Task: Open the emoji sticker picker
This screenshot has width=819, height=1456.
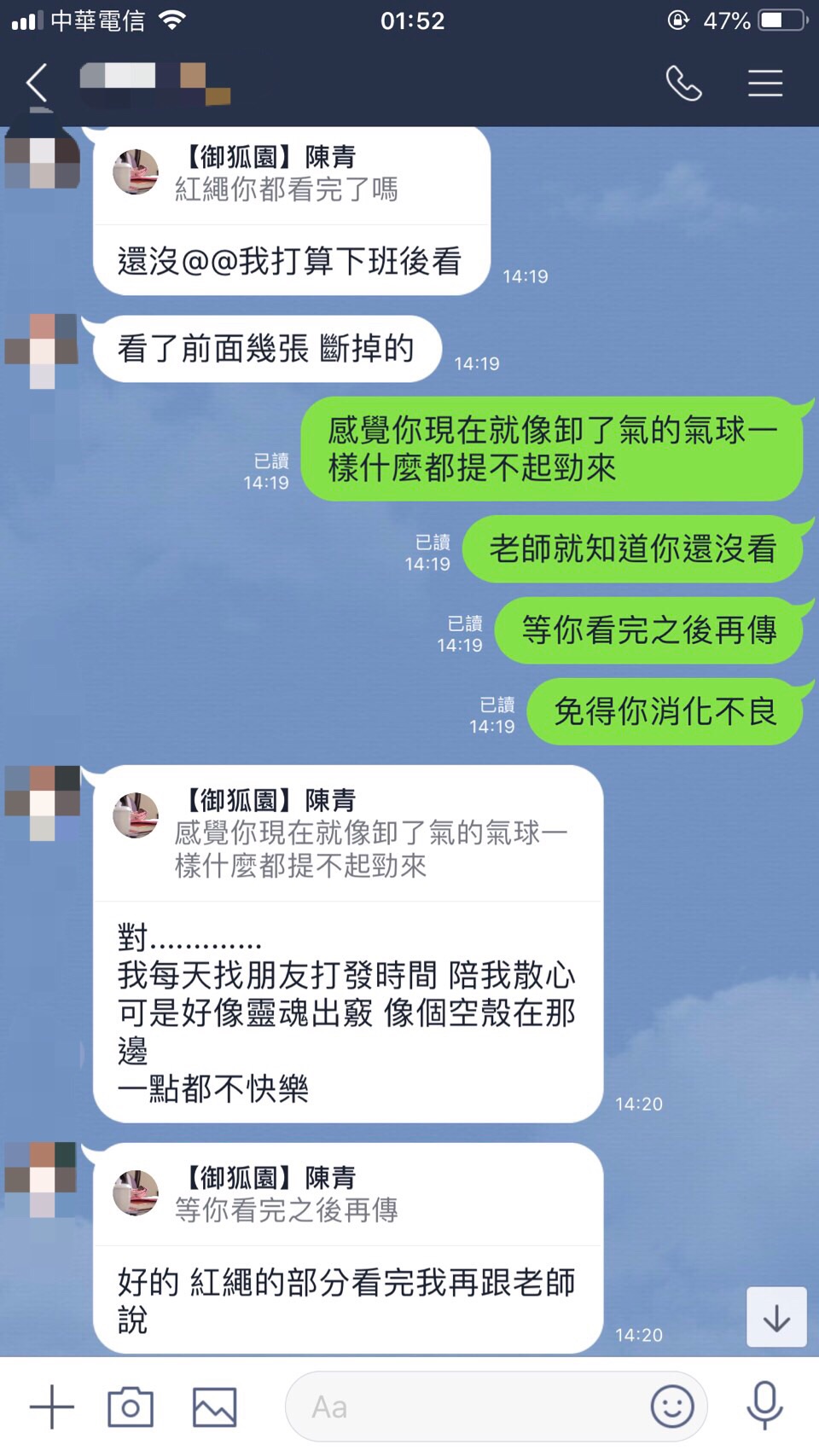Action: pos(672,1407)
